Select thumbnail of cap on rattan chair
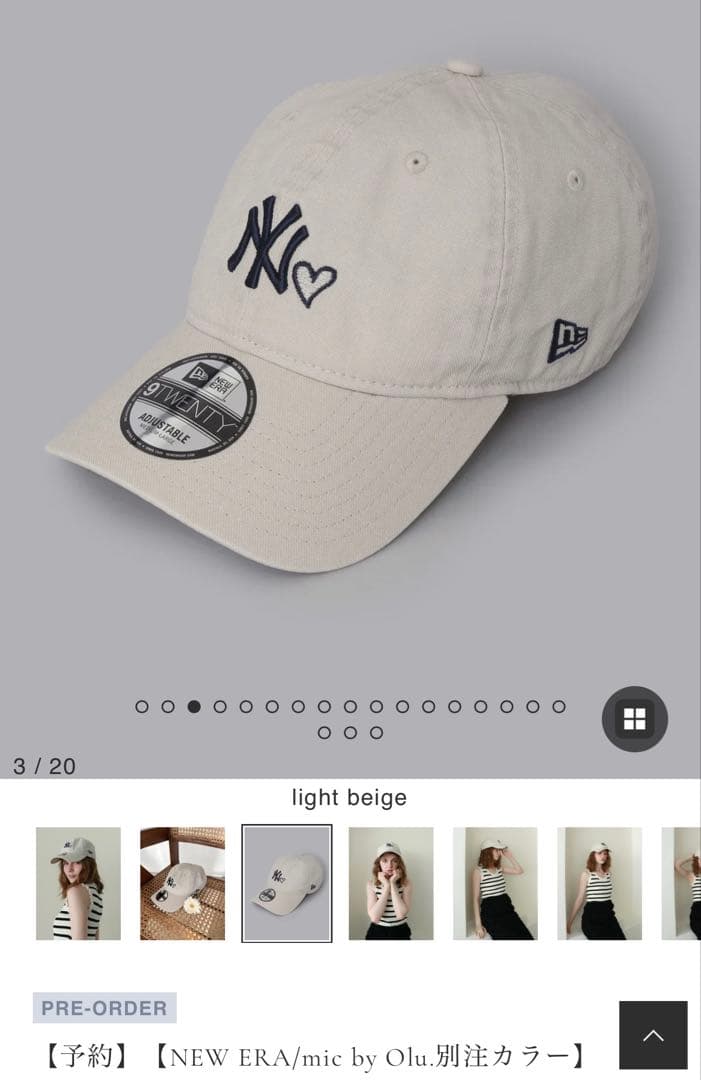The height and width of the screenshot is (1080, 701). (x=182, y=883)
